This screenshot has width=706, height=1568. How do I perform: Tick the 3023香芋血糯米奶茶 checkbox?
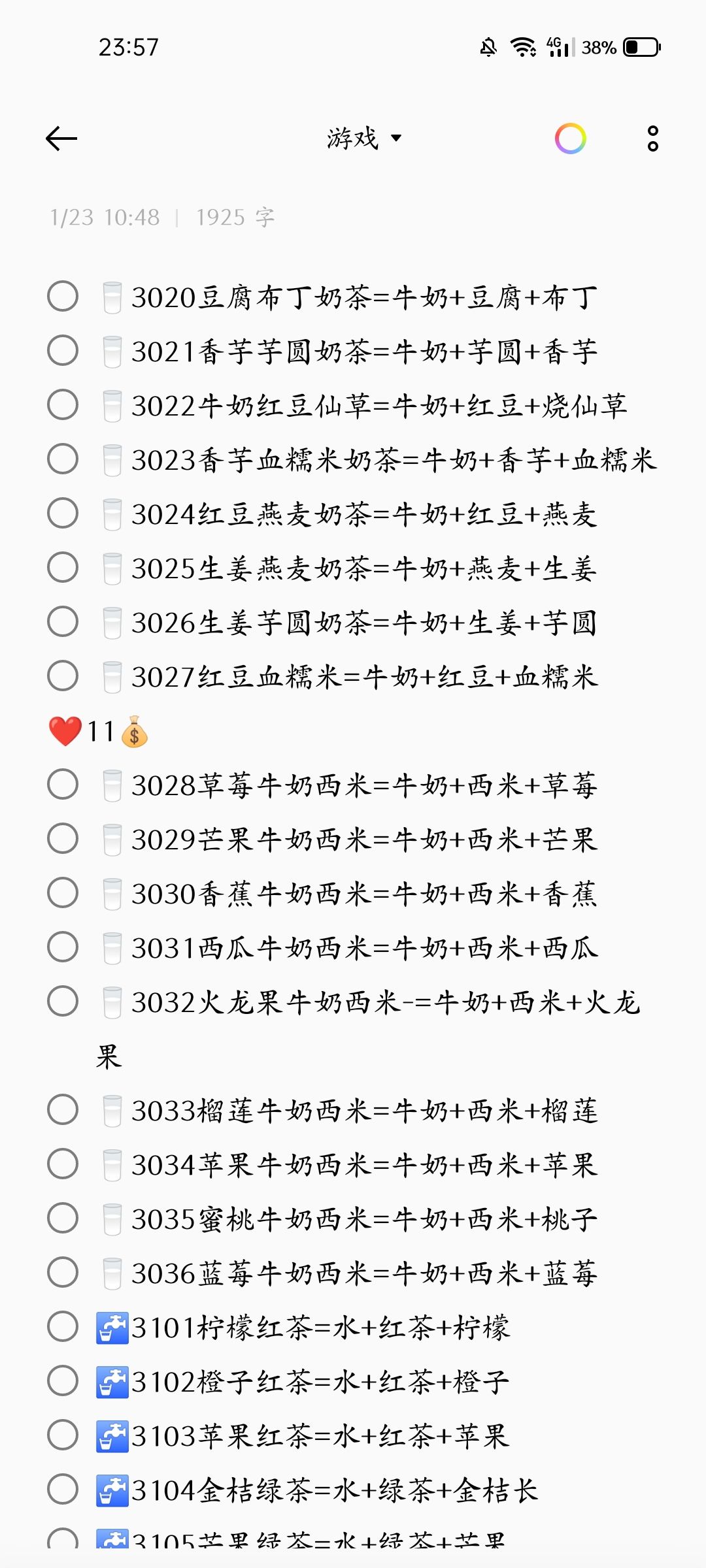(63, 459)
